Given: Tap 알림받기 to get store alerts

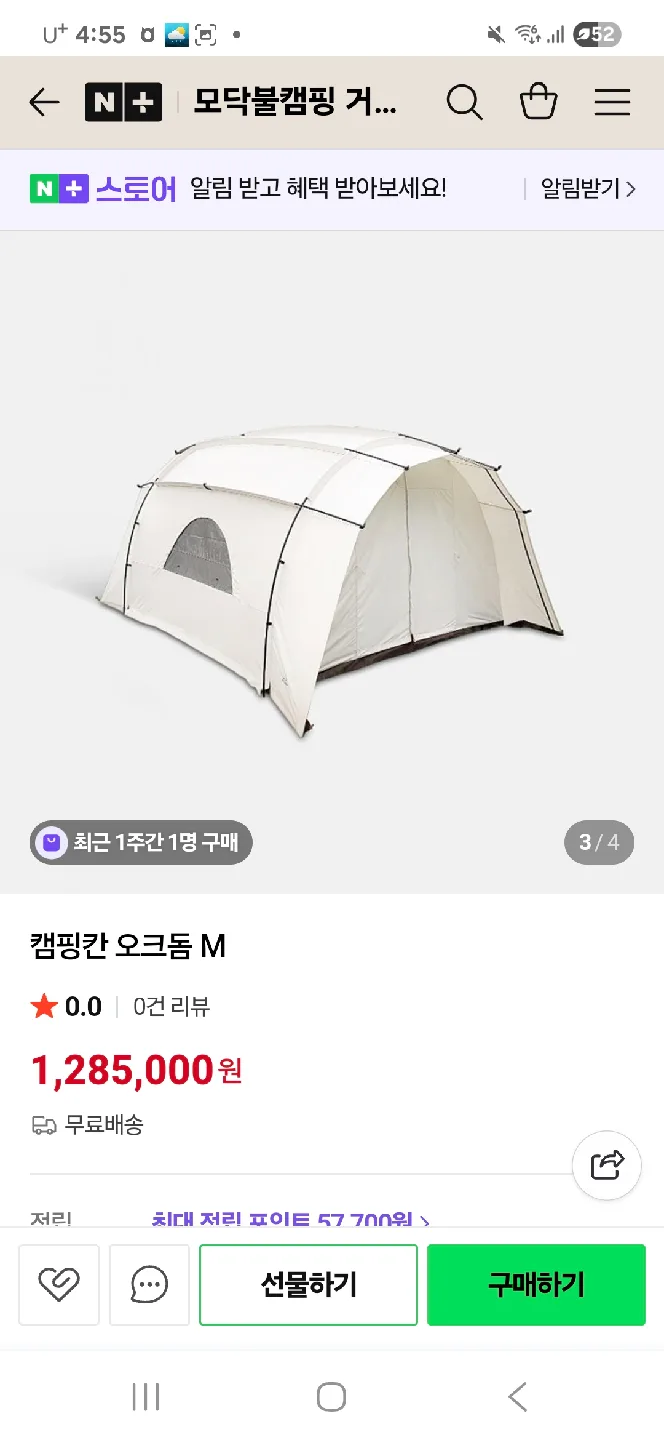Looking at the screenshot, I should point(587,189).
